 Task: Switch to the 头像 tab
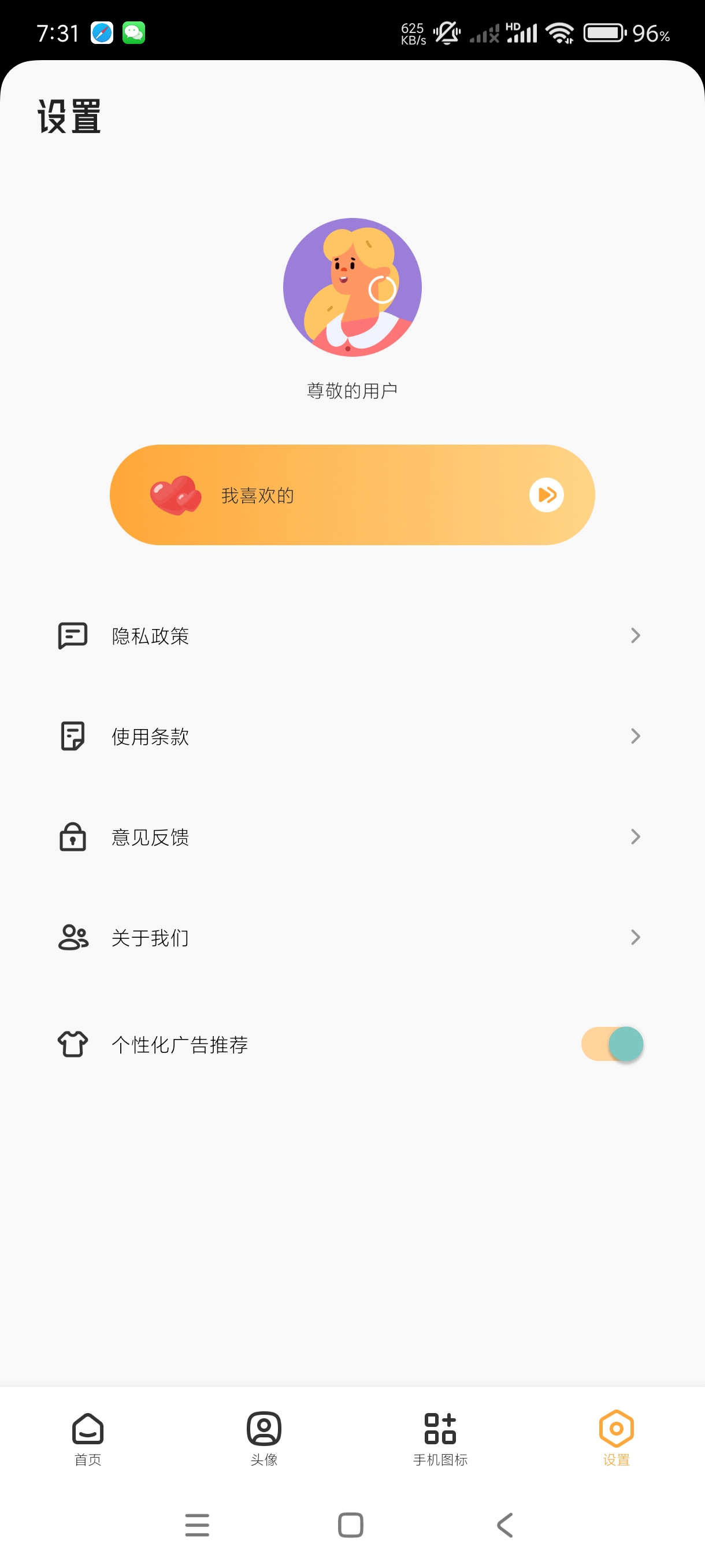coord(264,1438)
